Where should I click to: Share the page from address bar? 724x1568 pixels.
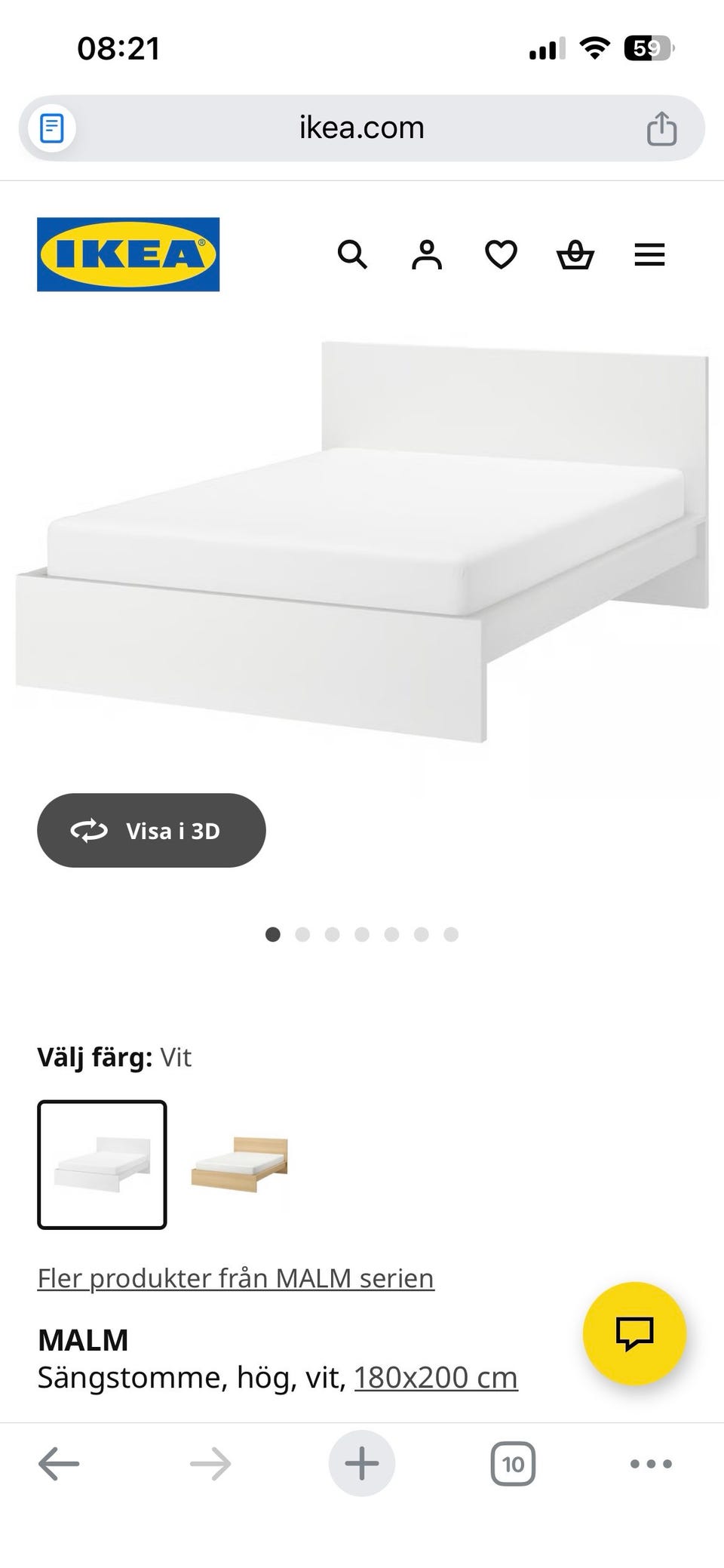[x=661, y=128]
